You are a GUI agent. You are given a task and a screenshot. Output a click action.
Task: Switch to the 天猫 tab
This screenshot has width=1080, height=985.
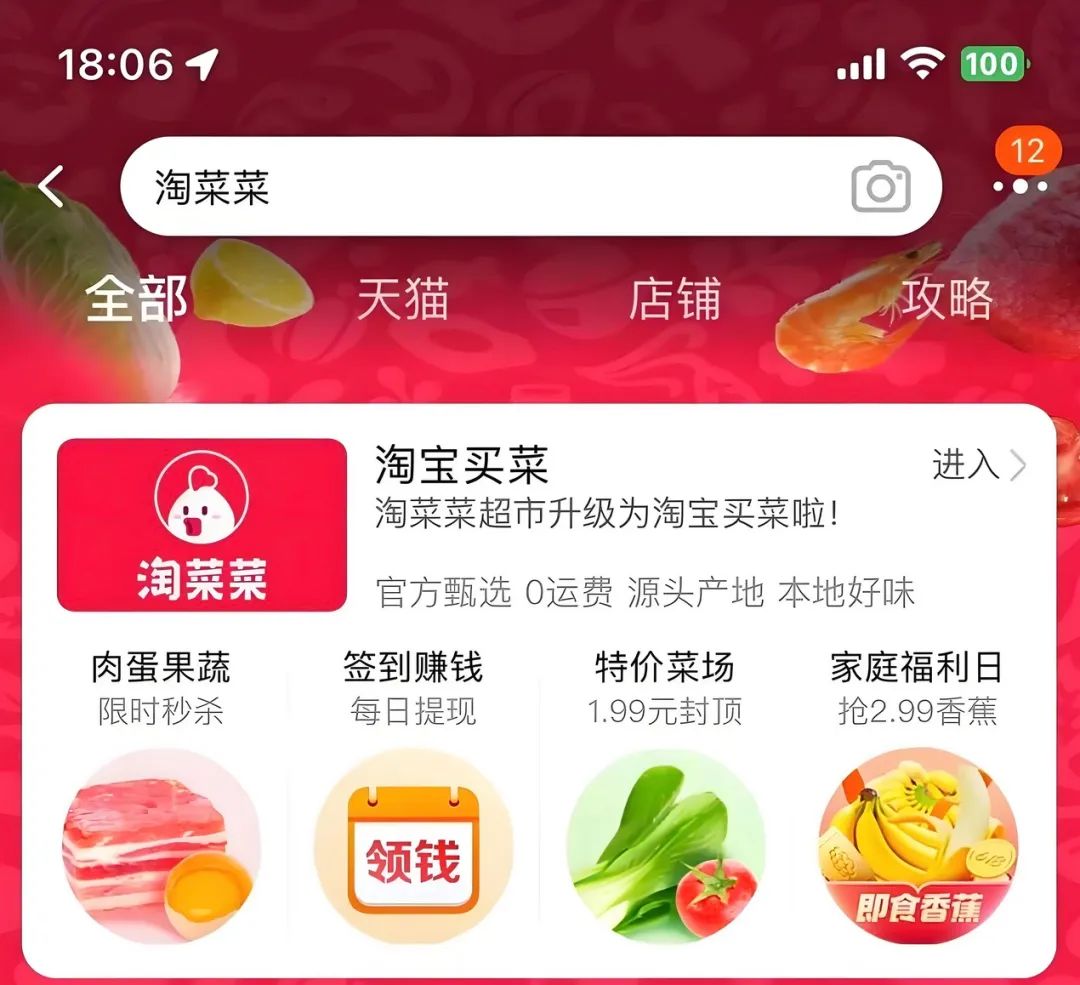click(403, 298)
